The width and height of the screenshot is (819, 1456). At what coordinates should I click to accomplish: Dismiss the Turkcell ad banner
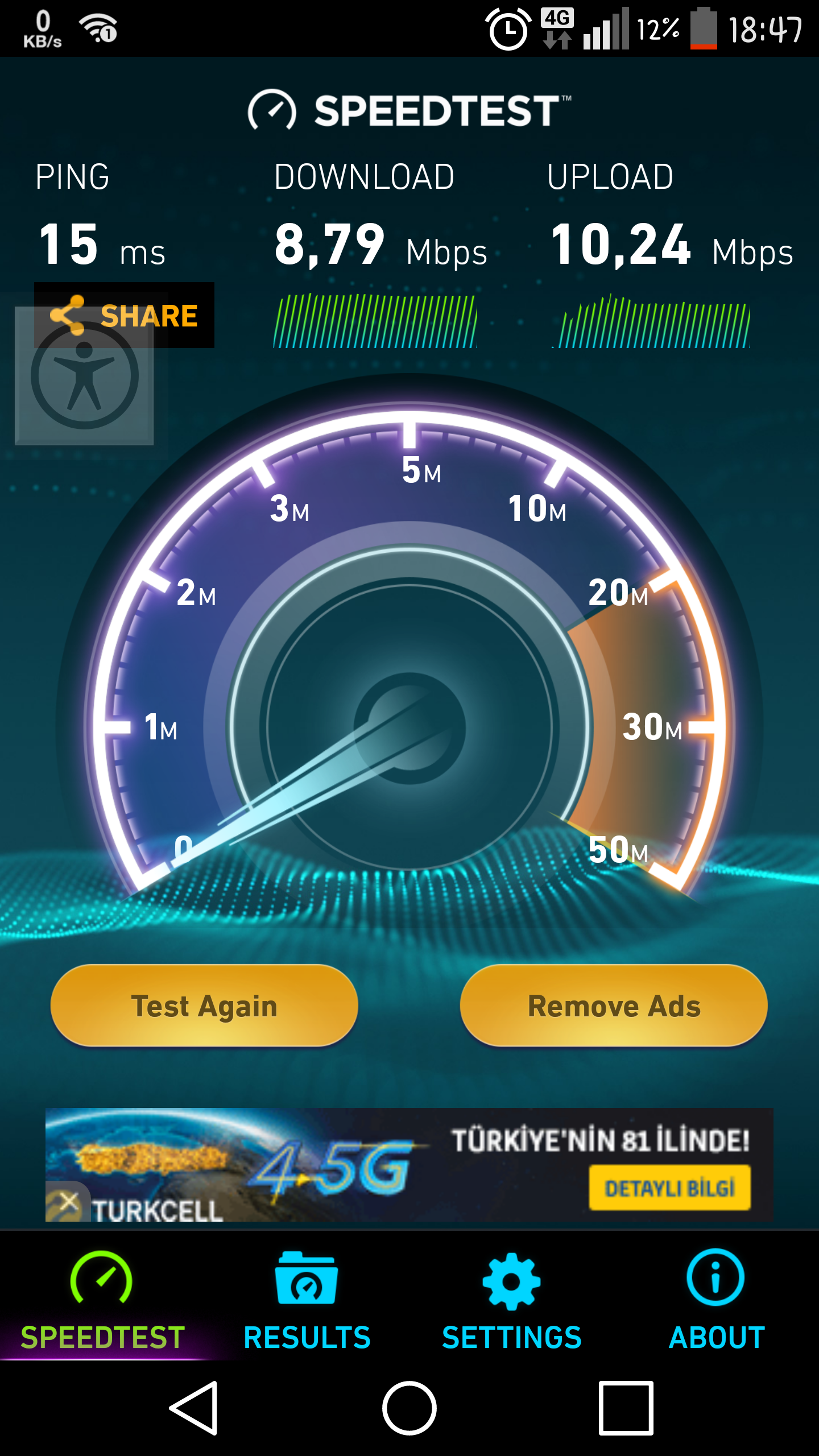(68, 1202)
